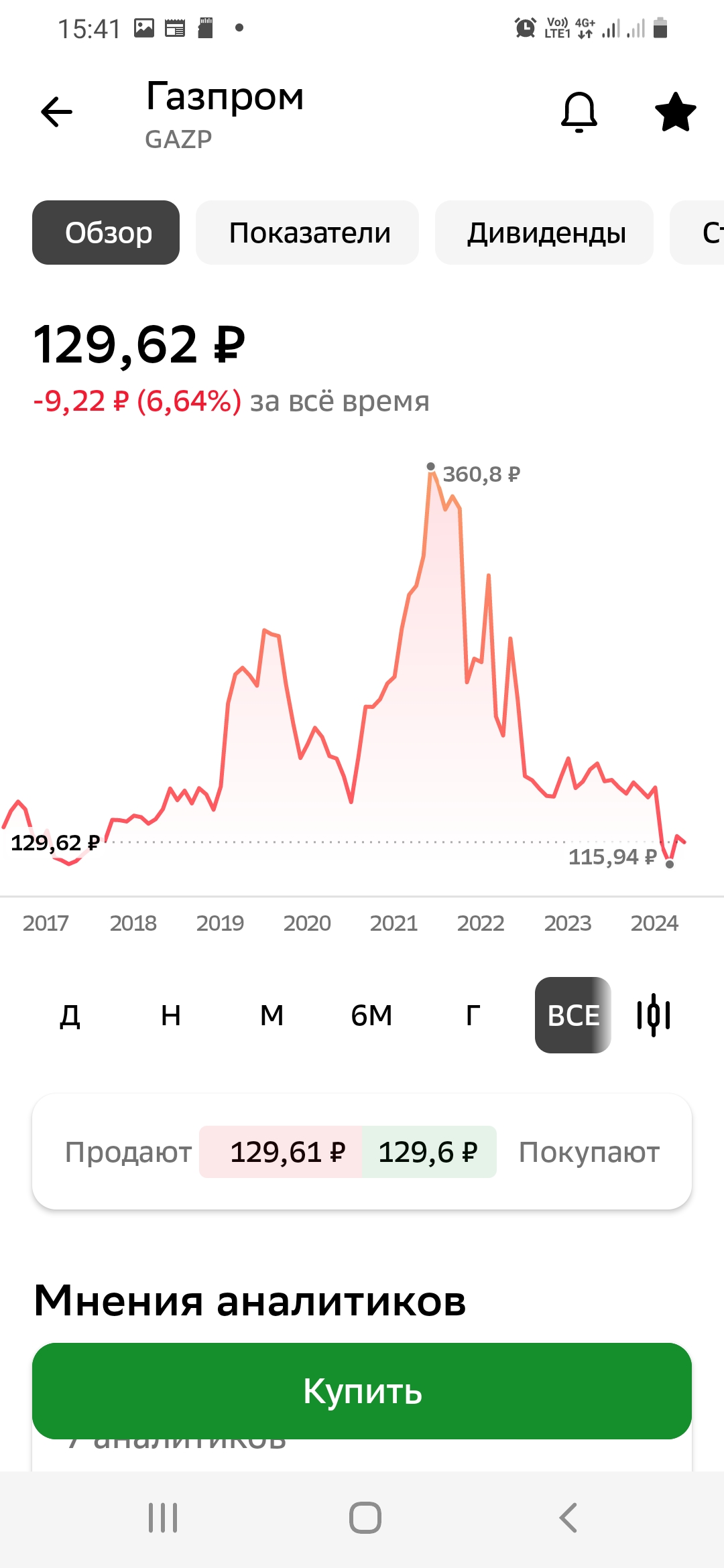Screen dimensions: 724x1568
Task: Go to the home screen
Action: coord(365,1518)
